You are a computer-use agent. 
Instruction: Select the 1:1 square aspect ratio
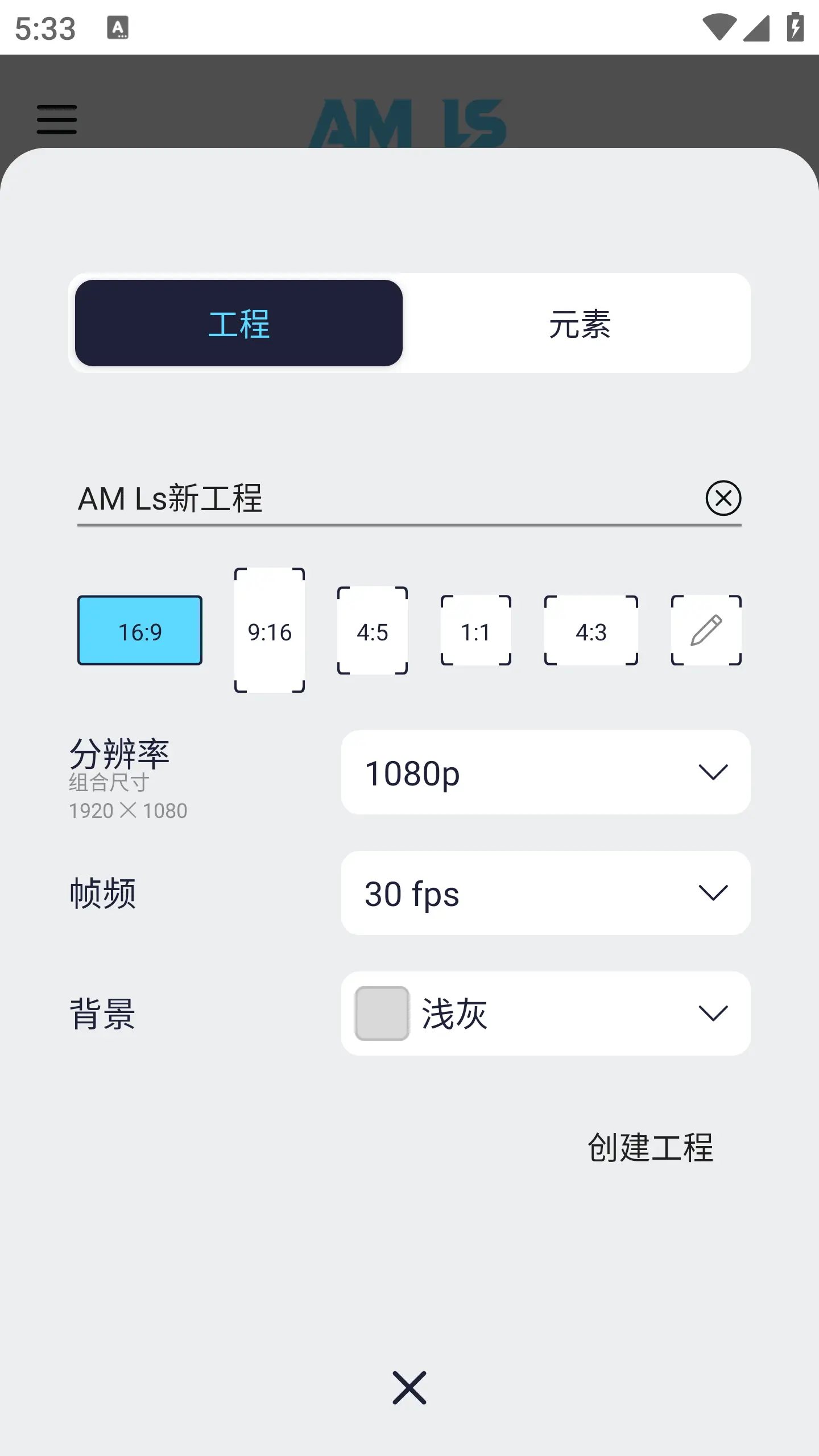(x=477, y=630)
